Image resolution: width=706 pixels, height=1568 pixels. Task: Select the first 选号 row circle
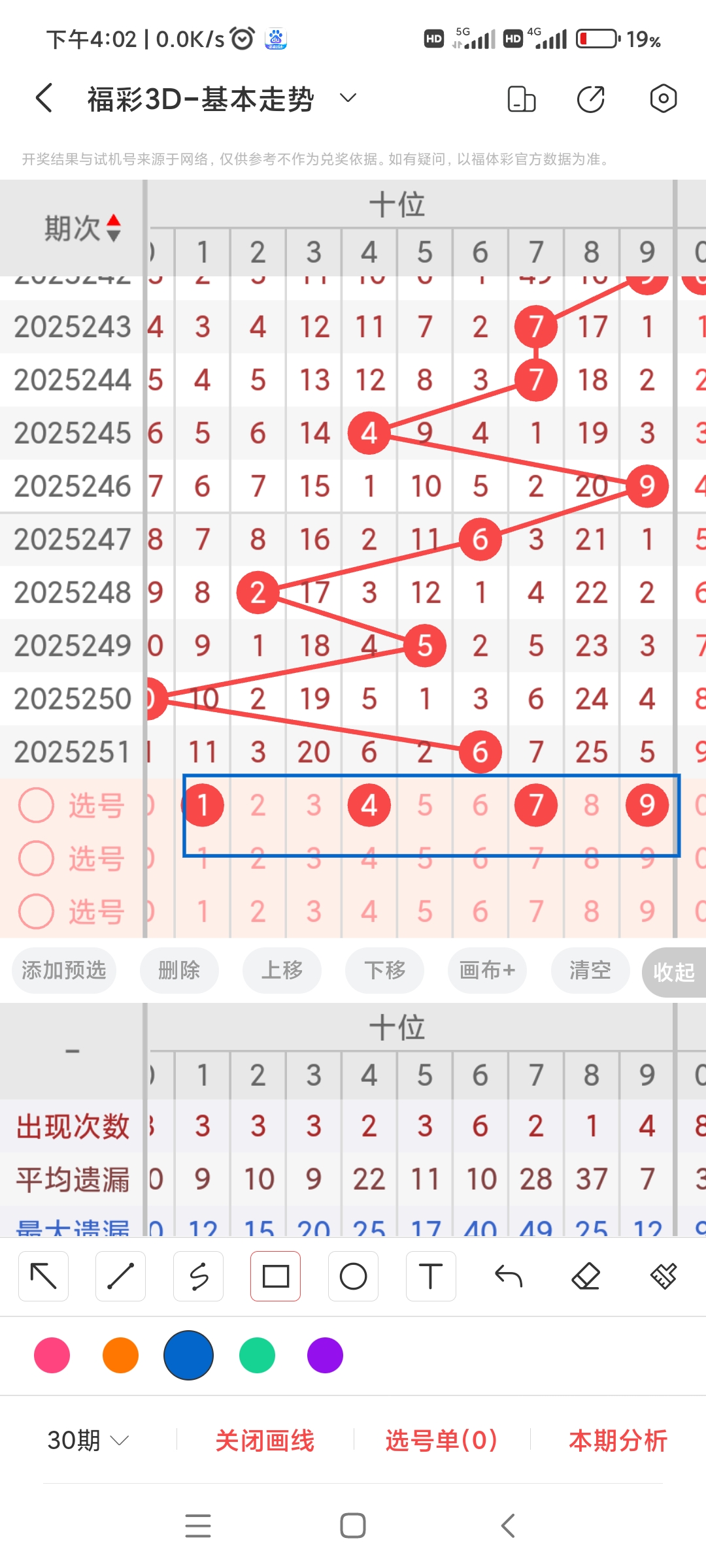coord(36,805)
